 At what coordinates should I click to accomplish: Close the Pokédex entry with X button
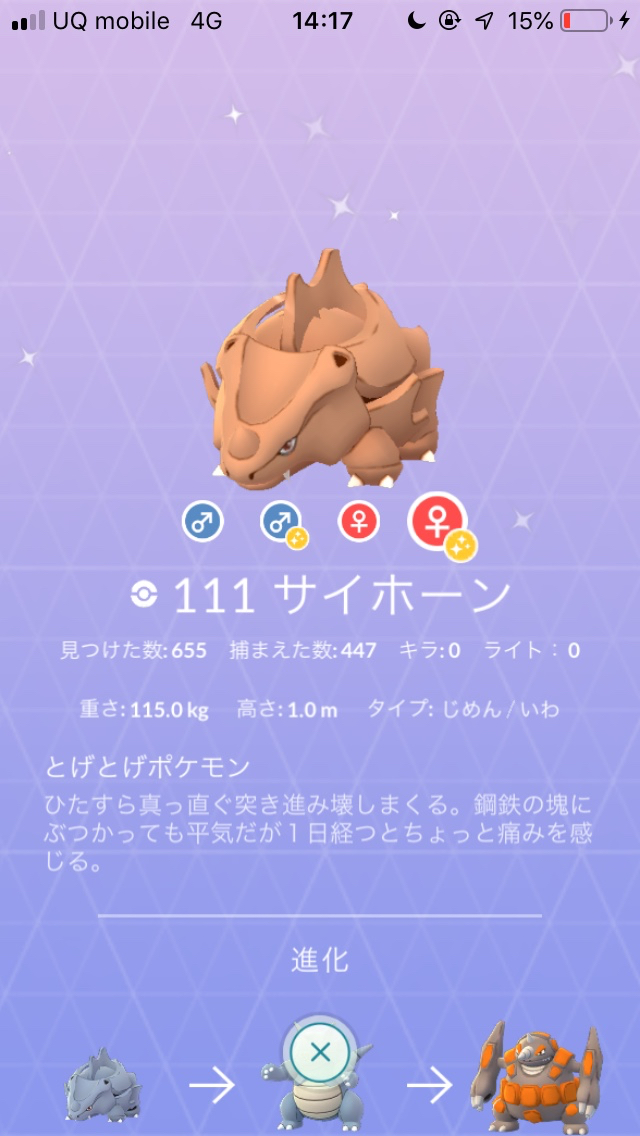320,1052
